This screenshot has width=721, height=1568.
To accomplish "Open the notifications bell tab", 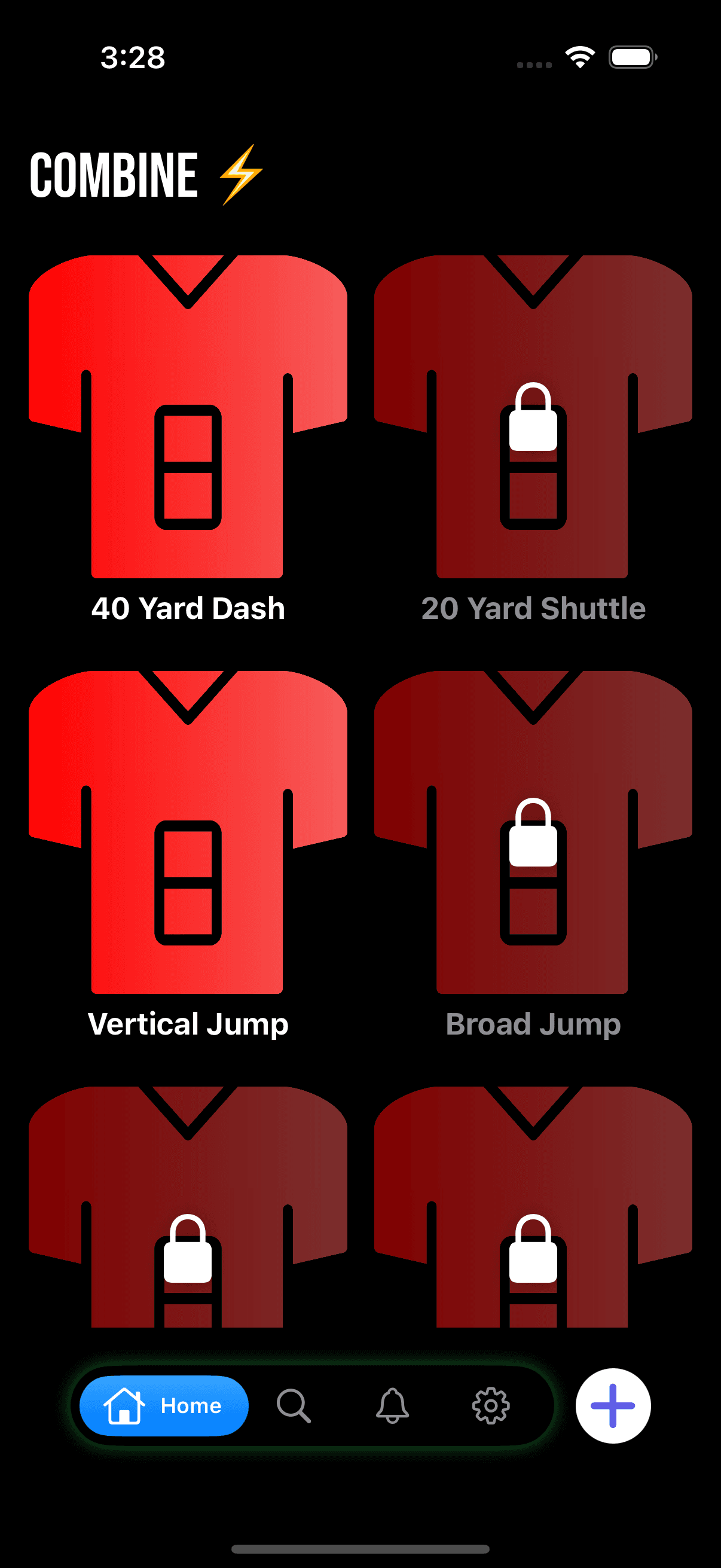I will (x=392, y=1405).
